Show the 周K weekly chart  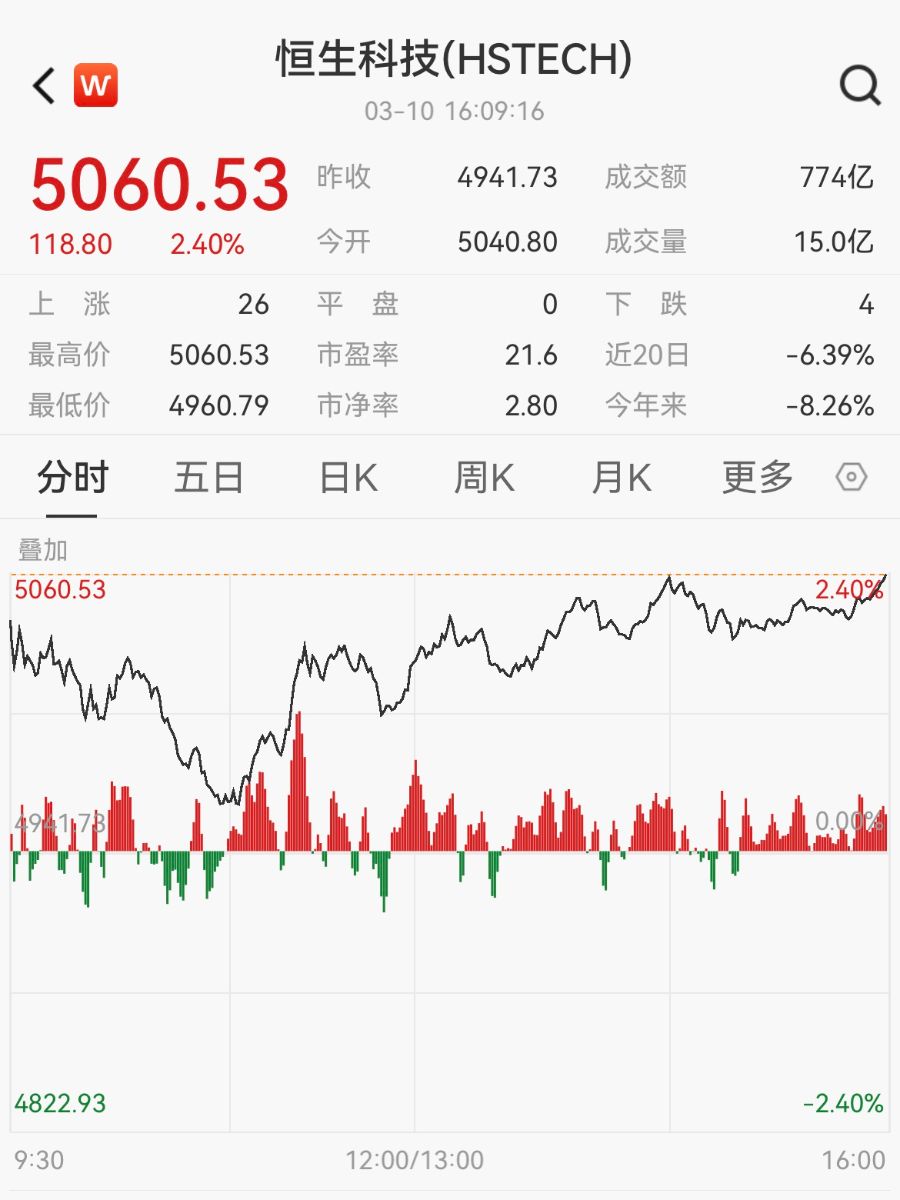point(484,478)
